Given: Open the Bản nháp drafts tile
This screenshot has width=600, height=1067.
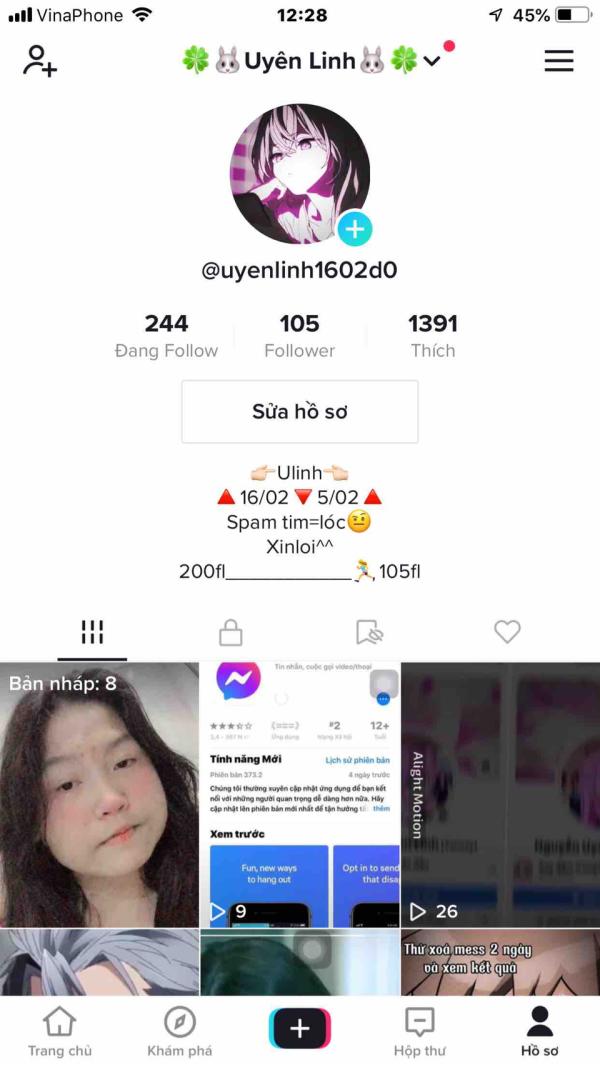Looking at the screenshot, I should coord(99,795).
